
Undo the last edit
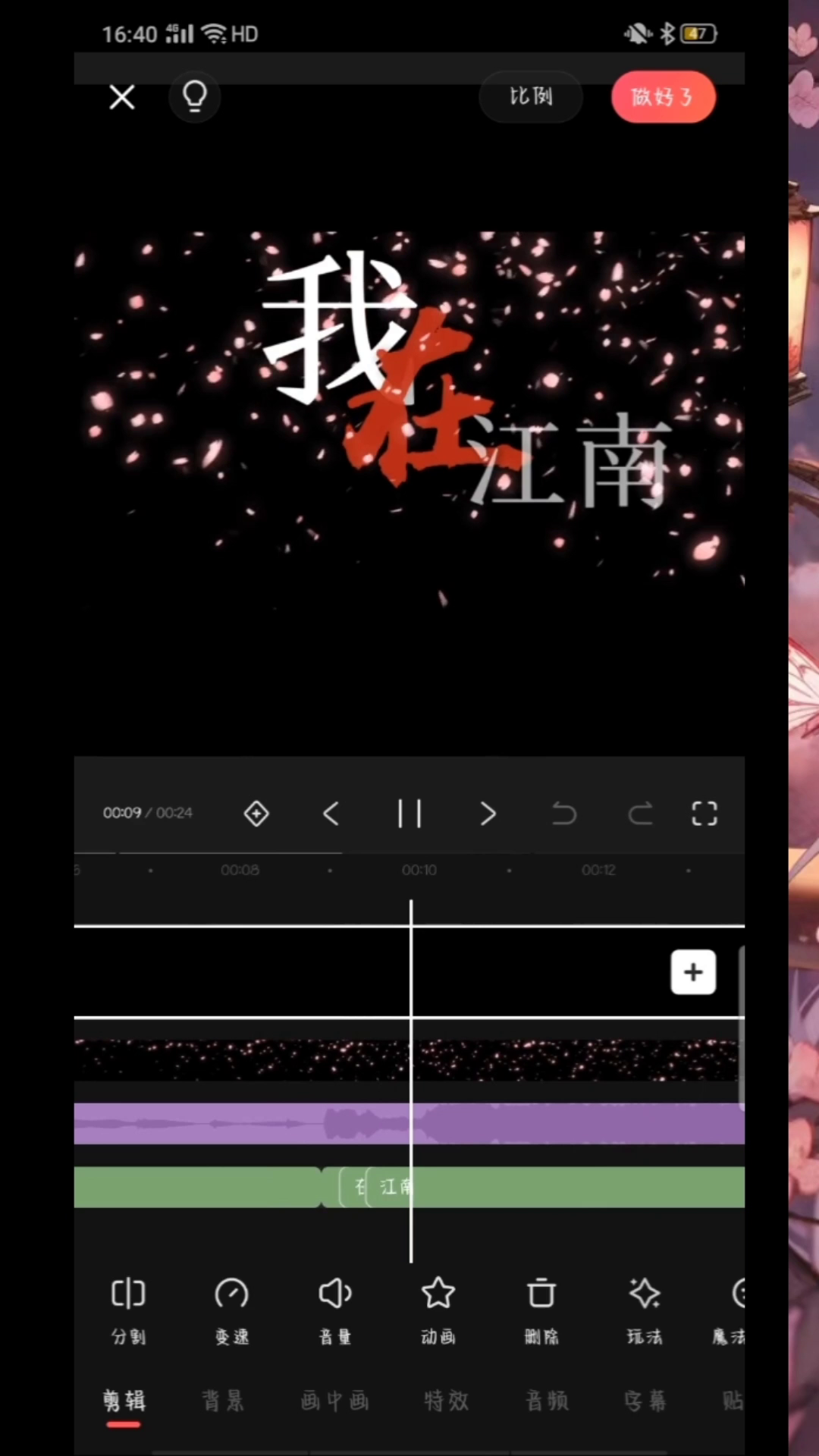(x=564, y=814)
